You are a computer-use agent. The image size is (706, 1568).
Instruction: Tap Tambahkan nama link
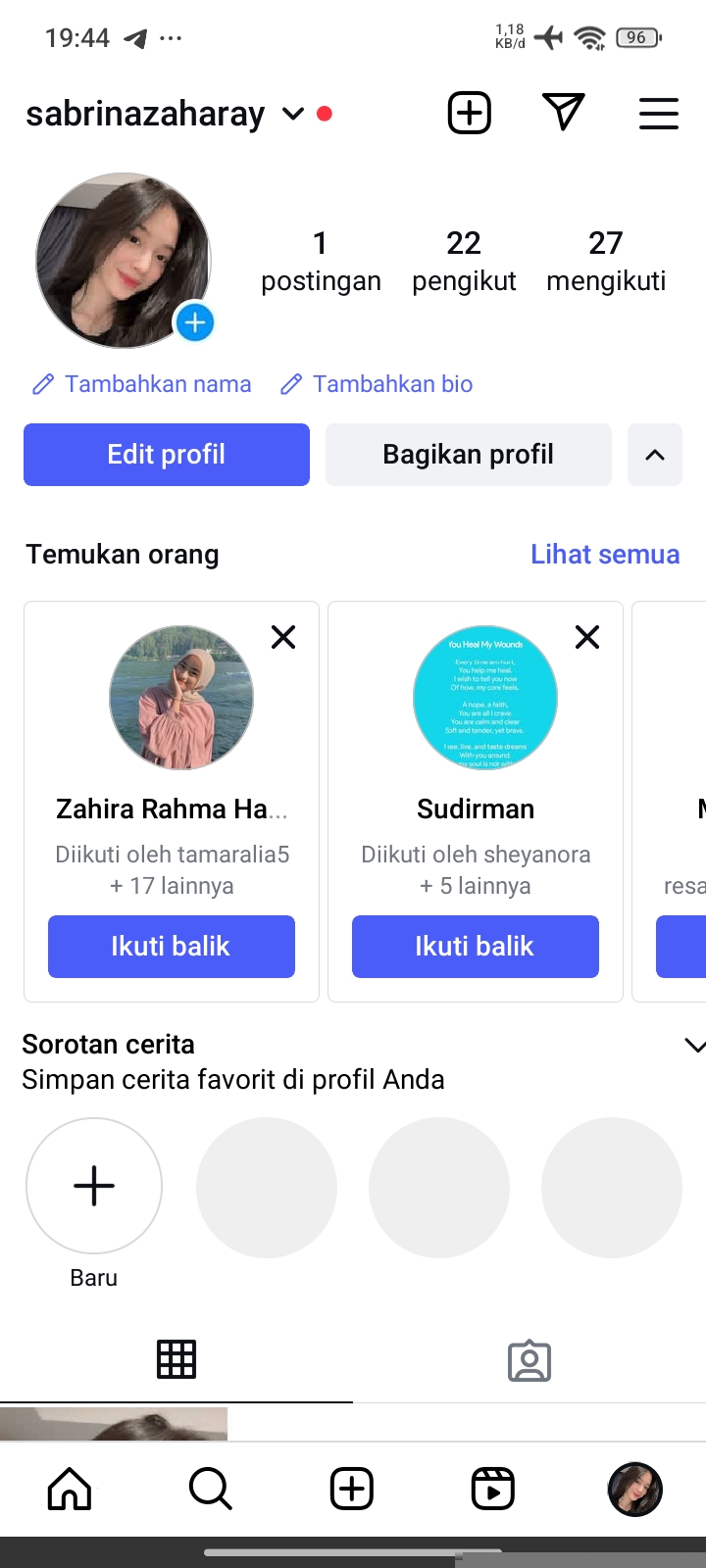click(x=142, y=384)
